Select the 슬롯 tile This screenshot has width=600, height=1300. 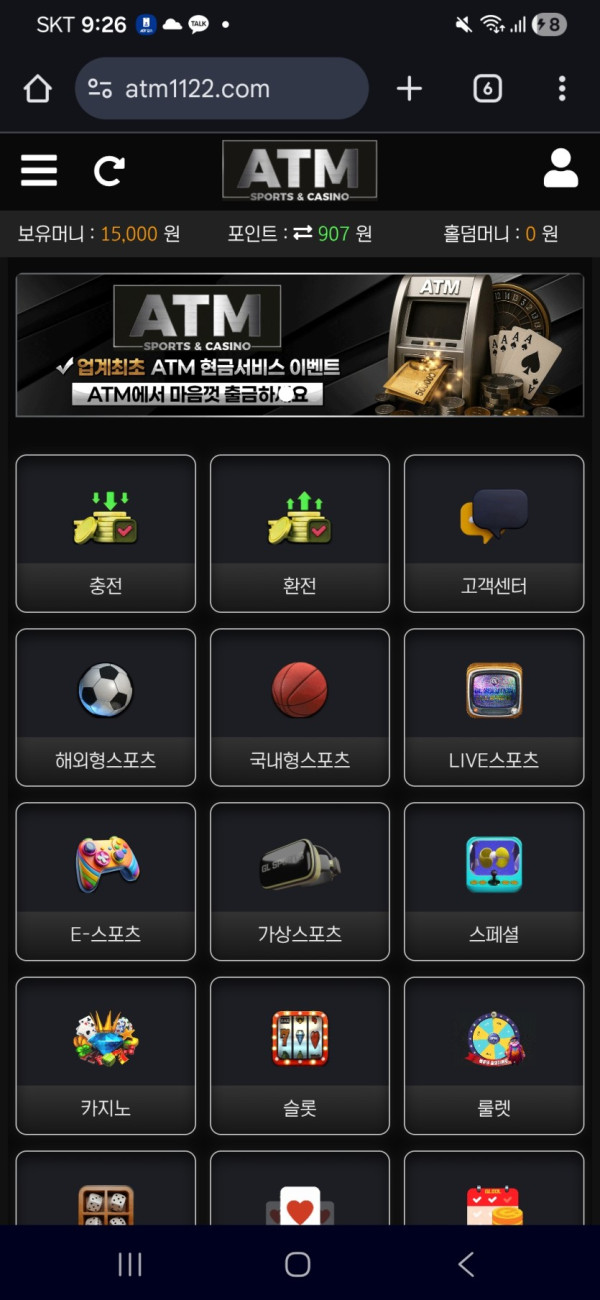300,1055
